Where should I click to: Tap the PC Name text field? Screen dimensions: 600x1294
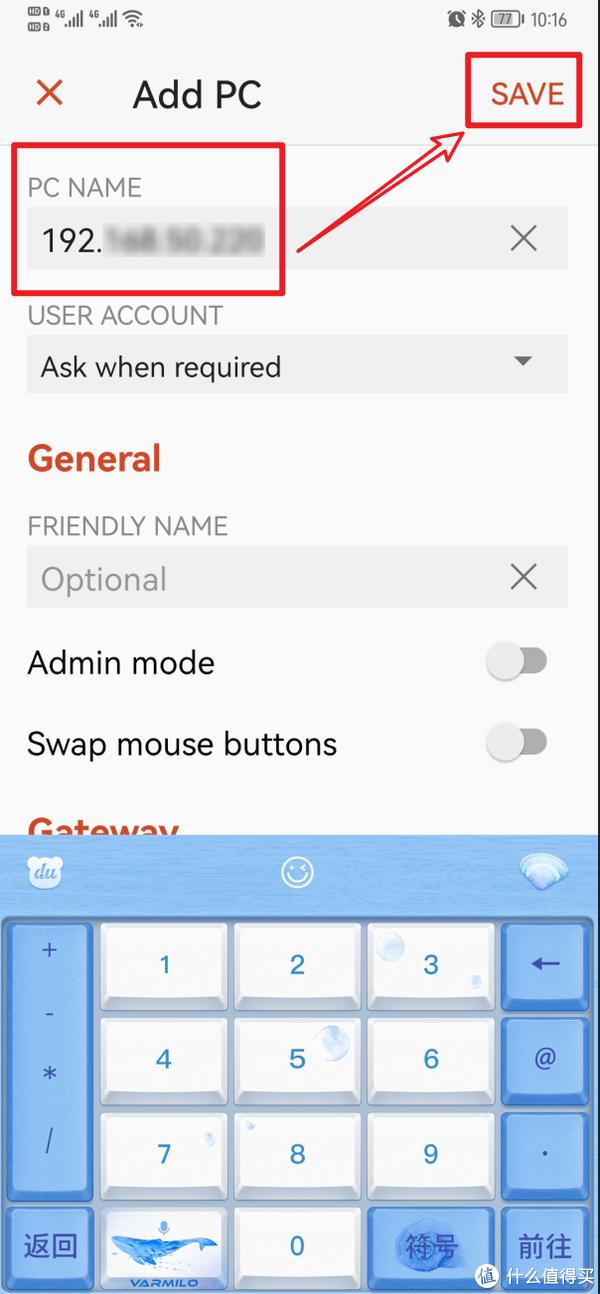(x=265, y=238)
